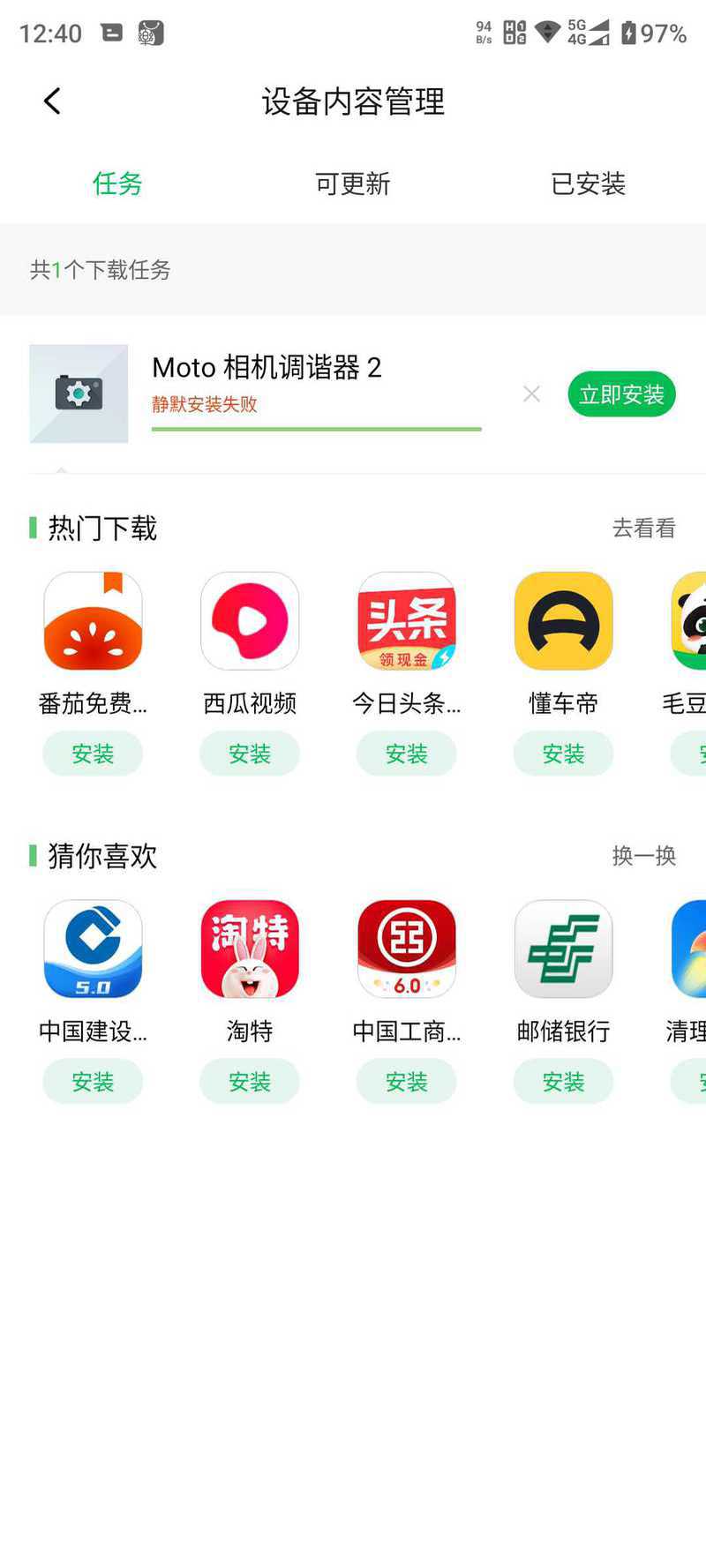Go back using the top-left arrow
The width and height of the screenshot is (706, 1568).
(x=52, y=101)
